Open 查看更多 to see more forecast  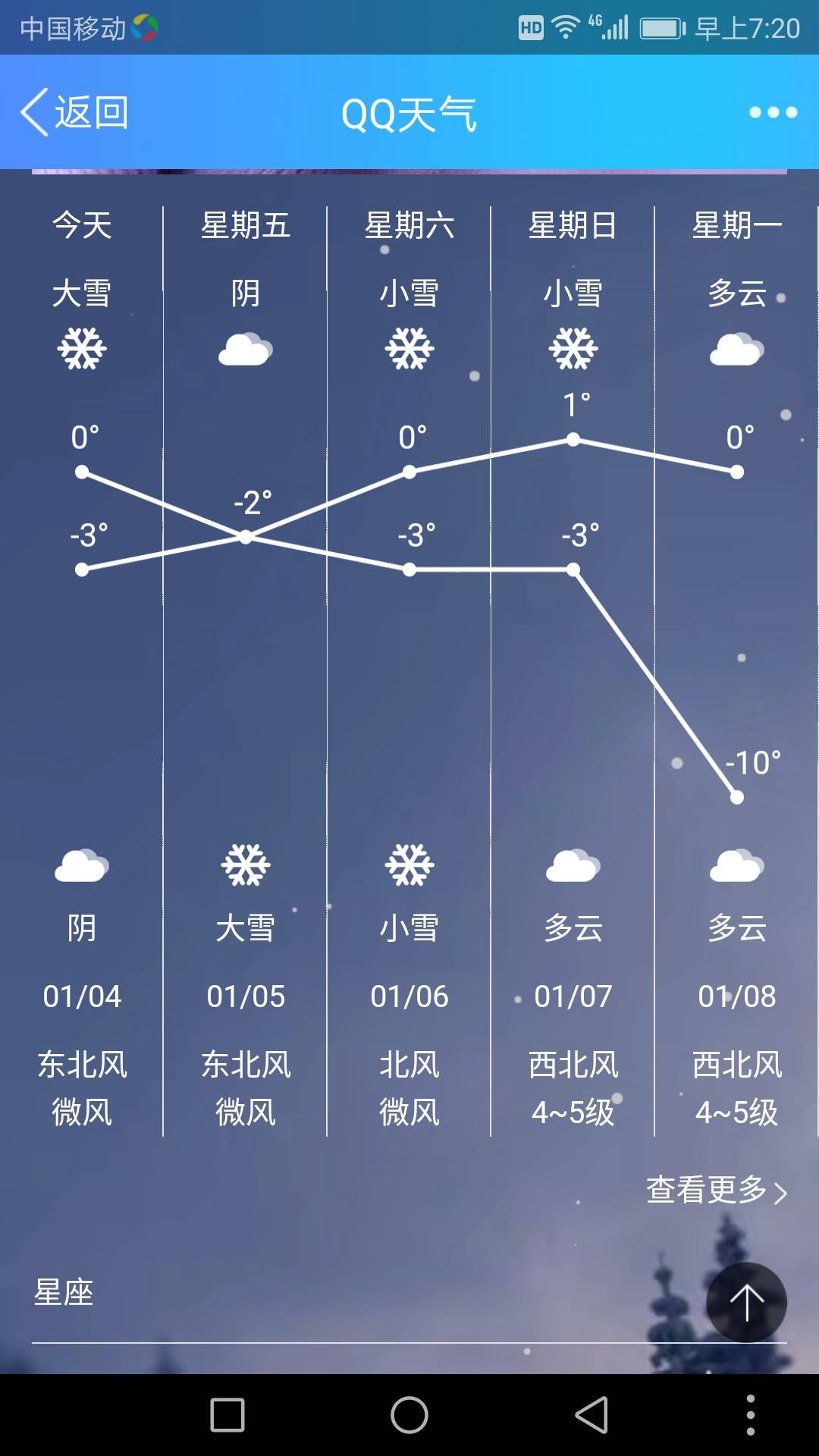pos(716,1191)
